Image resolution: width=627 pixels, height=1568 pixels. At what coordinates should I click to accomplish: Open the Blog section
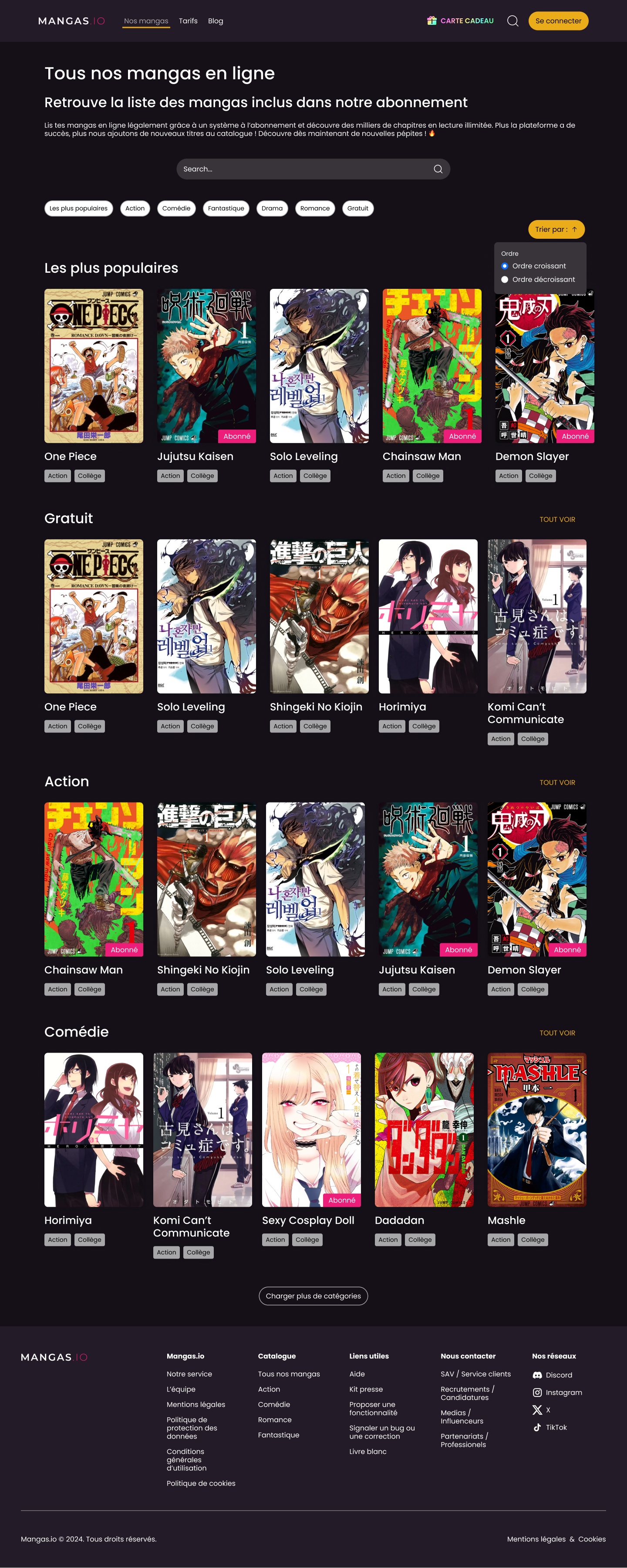click(215, 21)
